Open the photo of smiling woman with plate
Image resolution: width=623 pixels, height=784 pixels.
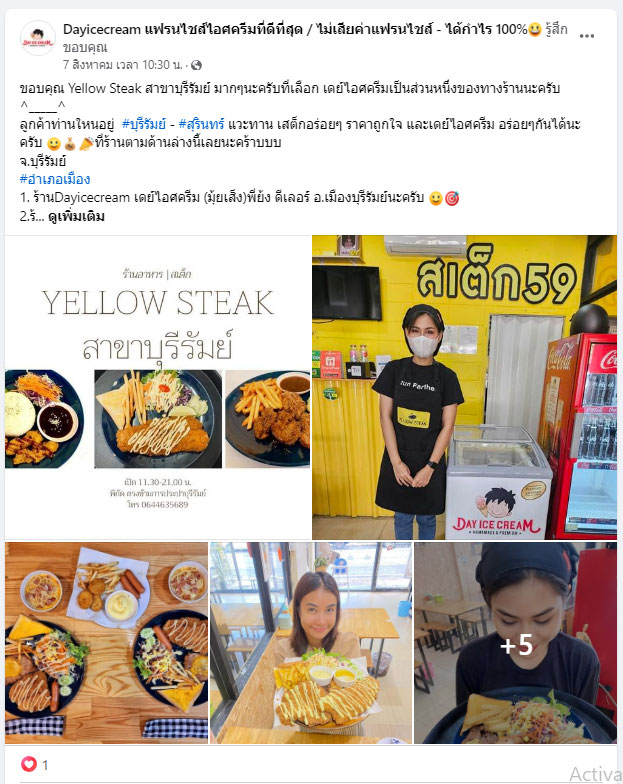point(310,642)
